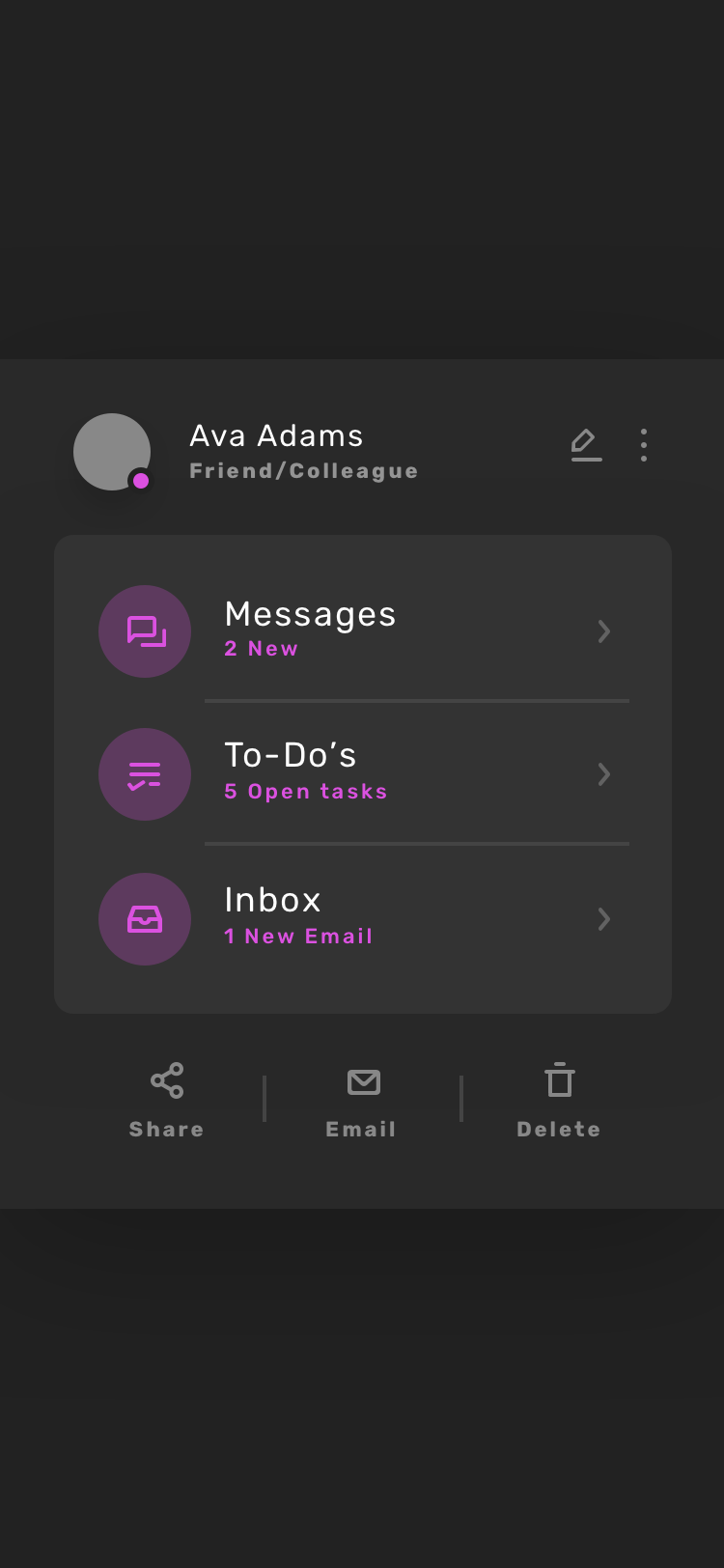Open the Inbox with 1 new email
The image size is (724, 1568).
[x=362, y=919]
